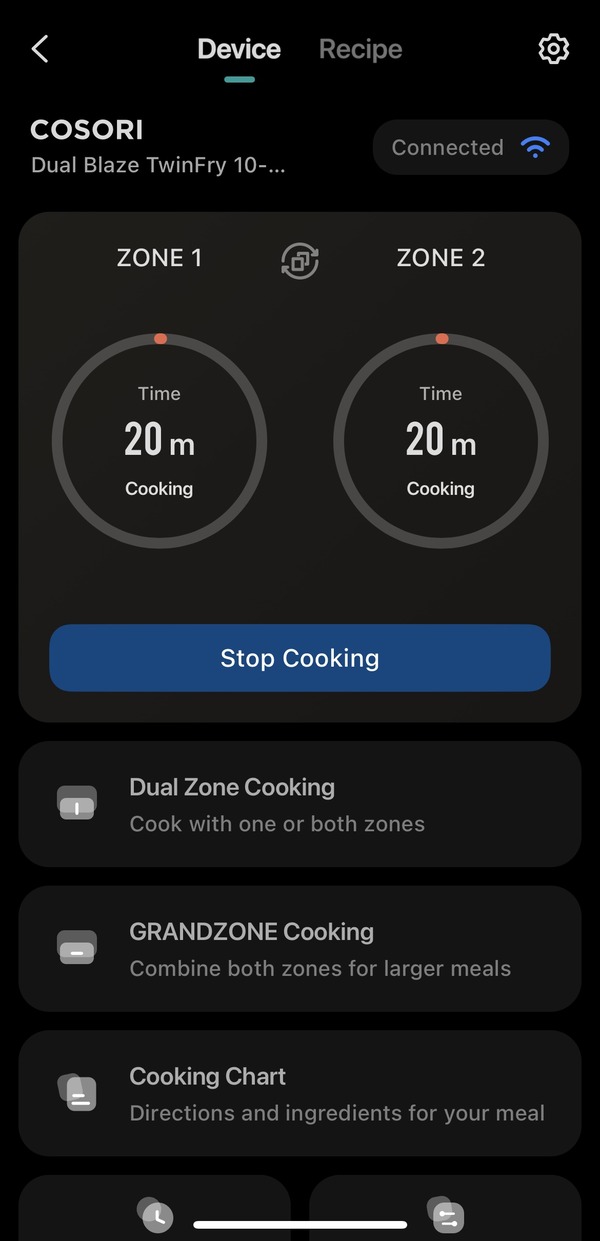This screenshot has width=600, height=1241.
Task: Go back using the top-left arrow
Action: [40, 49]
